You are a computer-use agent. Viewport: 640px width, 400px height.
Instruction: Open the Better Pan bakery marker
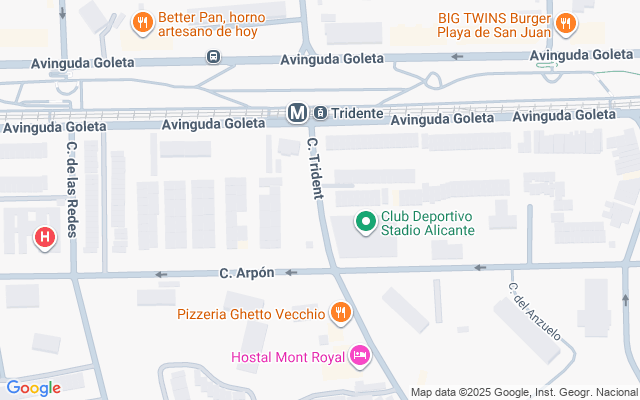[x=143, y=22]
